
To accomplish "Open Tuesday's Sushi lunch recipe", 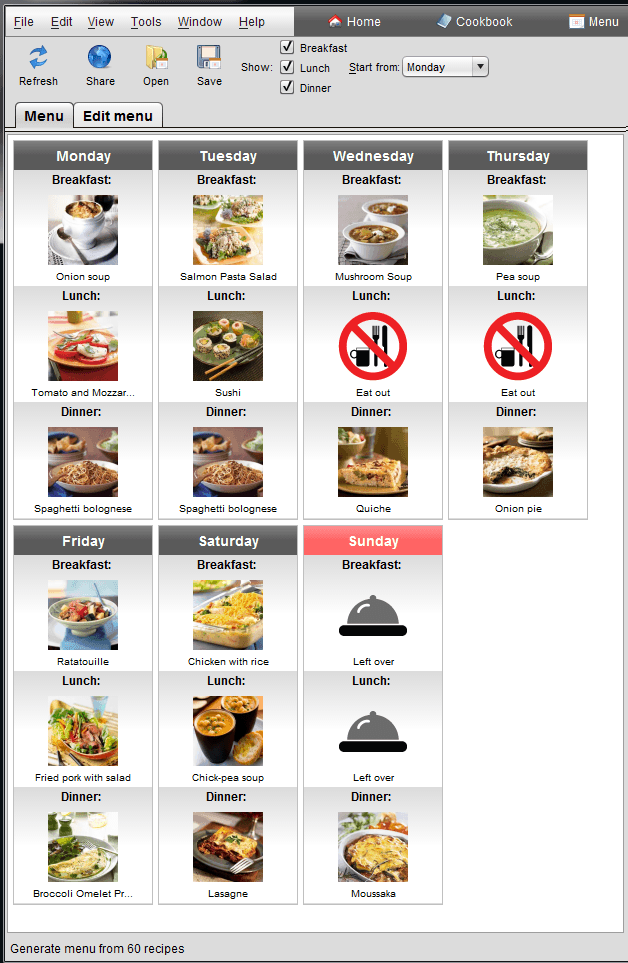I will click(x=228, y=346).
